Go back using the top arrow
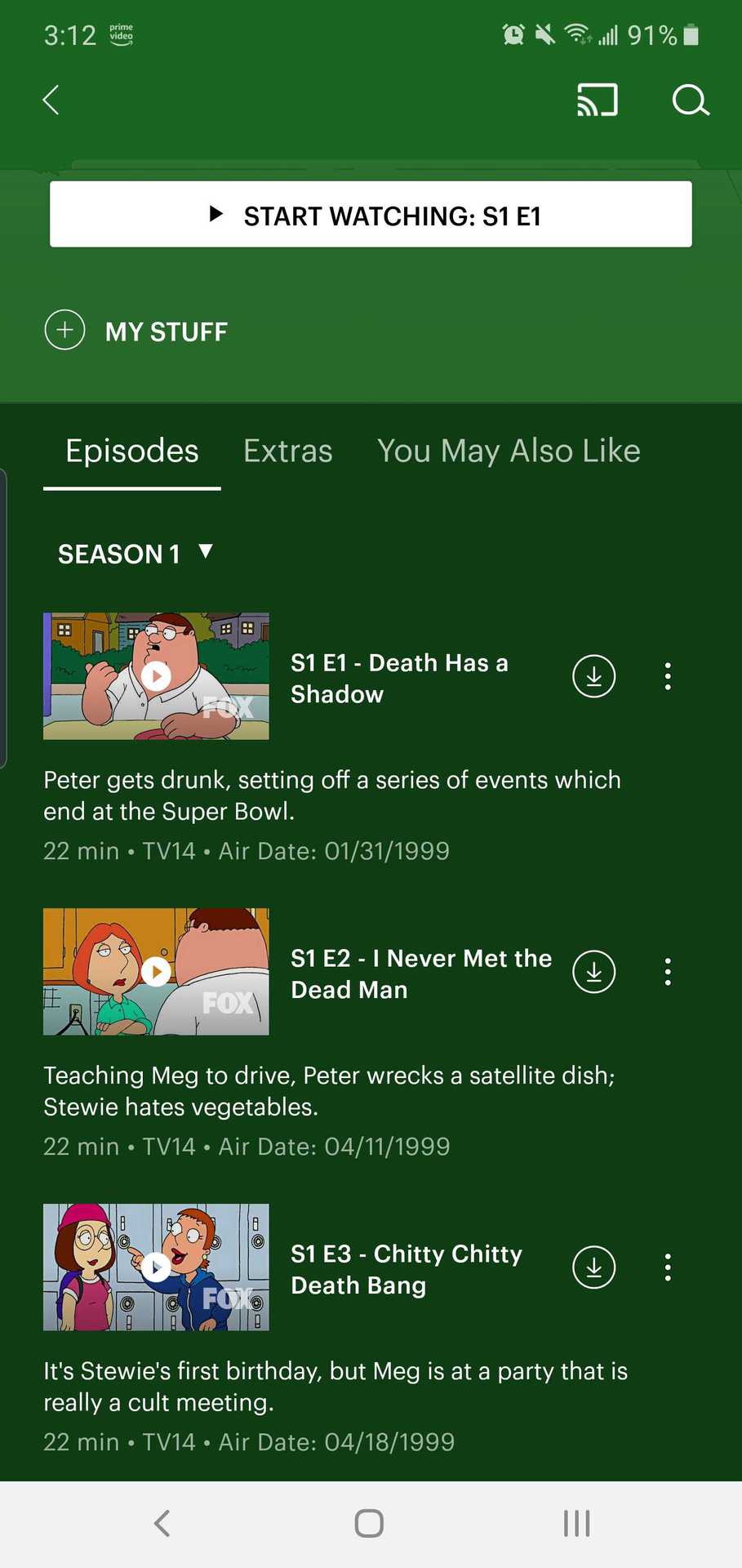Viewport: 742px width, 1568px height. click(x=51, y=100)
